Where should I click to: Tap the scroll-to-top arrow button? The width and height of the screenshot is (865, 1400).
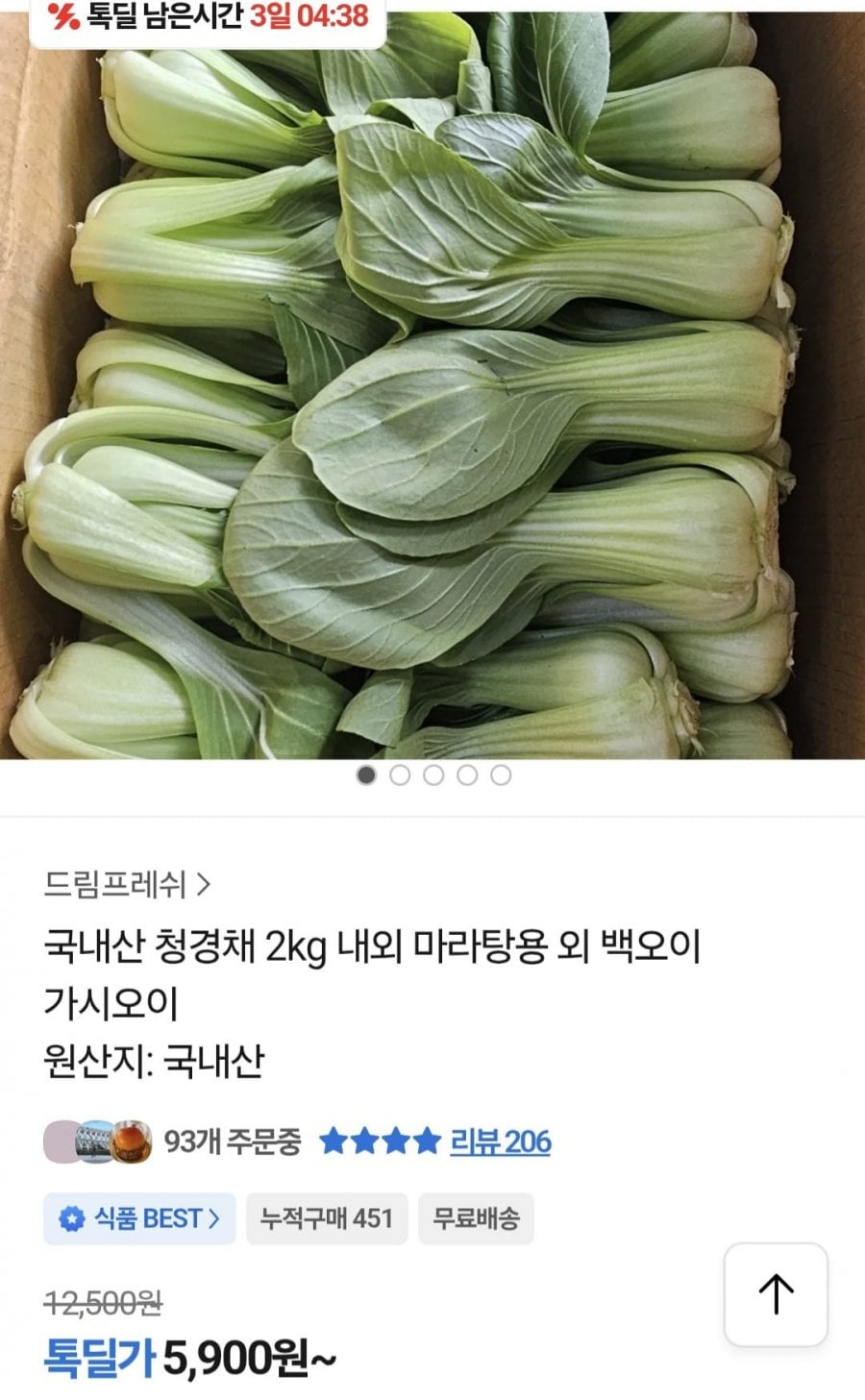click(x=776, y=1293)
